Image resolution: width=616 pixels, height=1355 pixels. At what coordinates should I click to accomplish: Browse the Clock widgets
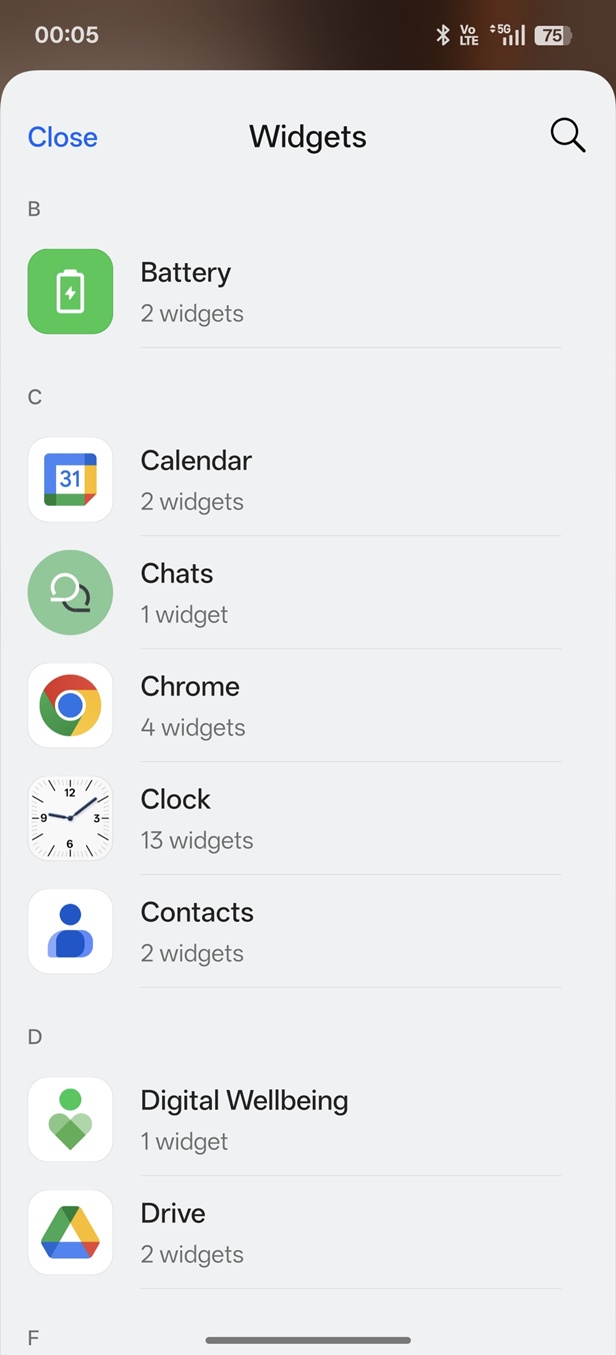[x=294, y=818]
